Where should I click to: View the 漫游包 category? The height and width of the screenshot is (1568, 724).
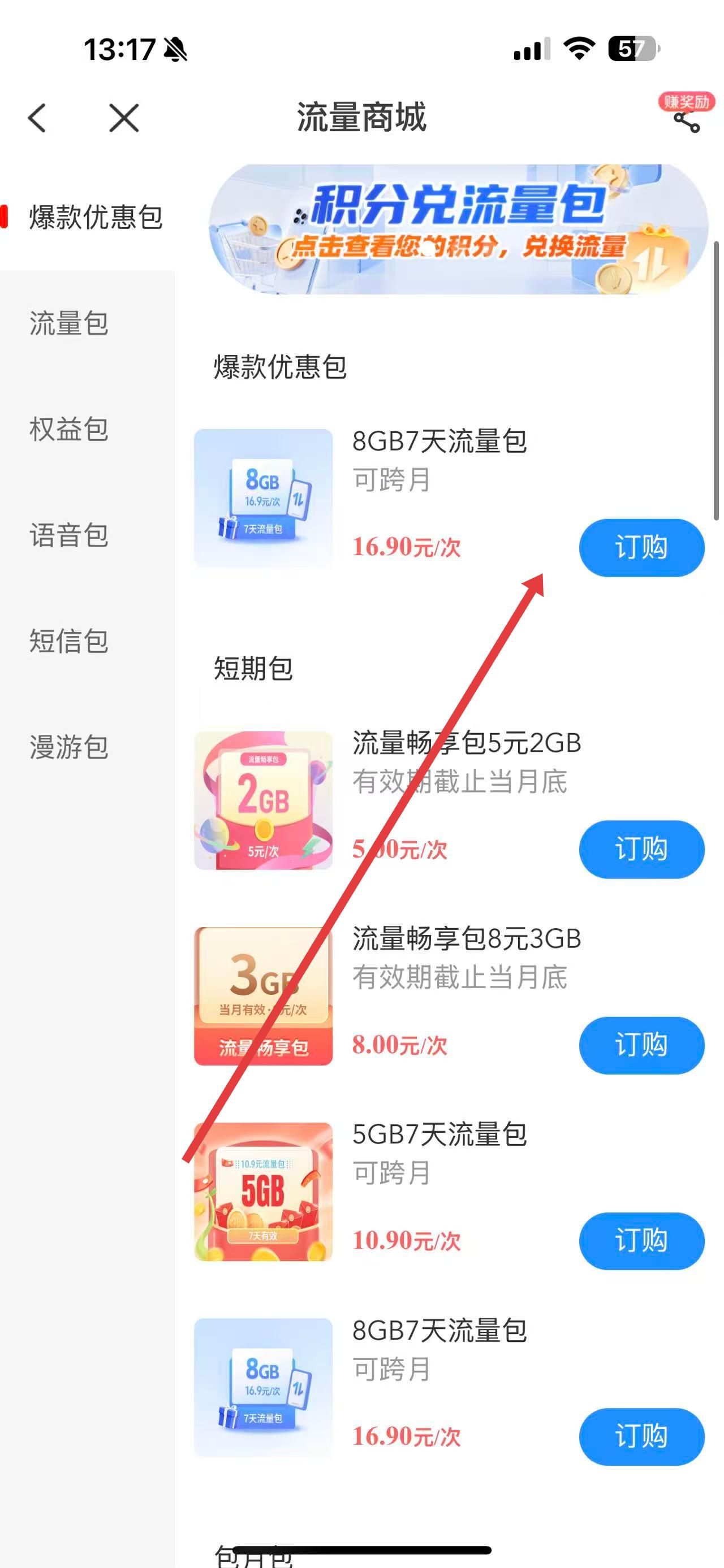69,747
